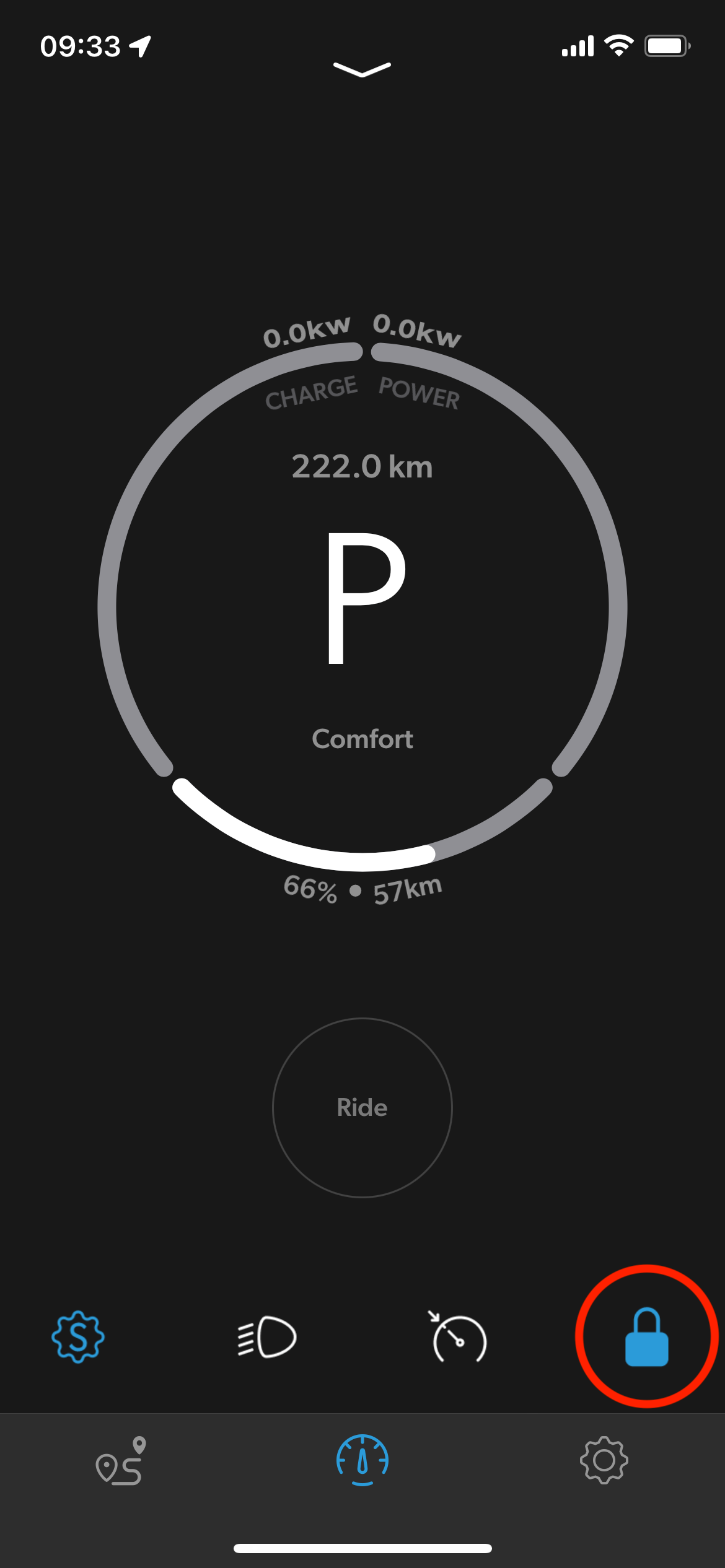
Task: Tap the blue lock icon
Action: [647, 1336]
